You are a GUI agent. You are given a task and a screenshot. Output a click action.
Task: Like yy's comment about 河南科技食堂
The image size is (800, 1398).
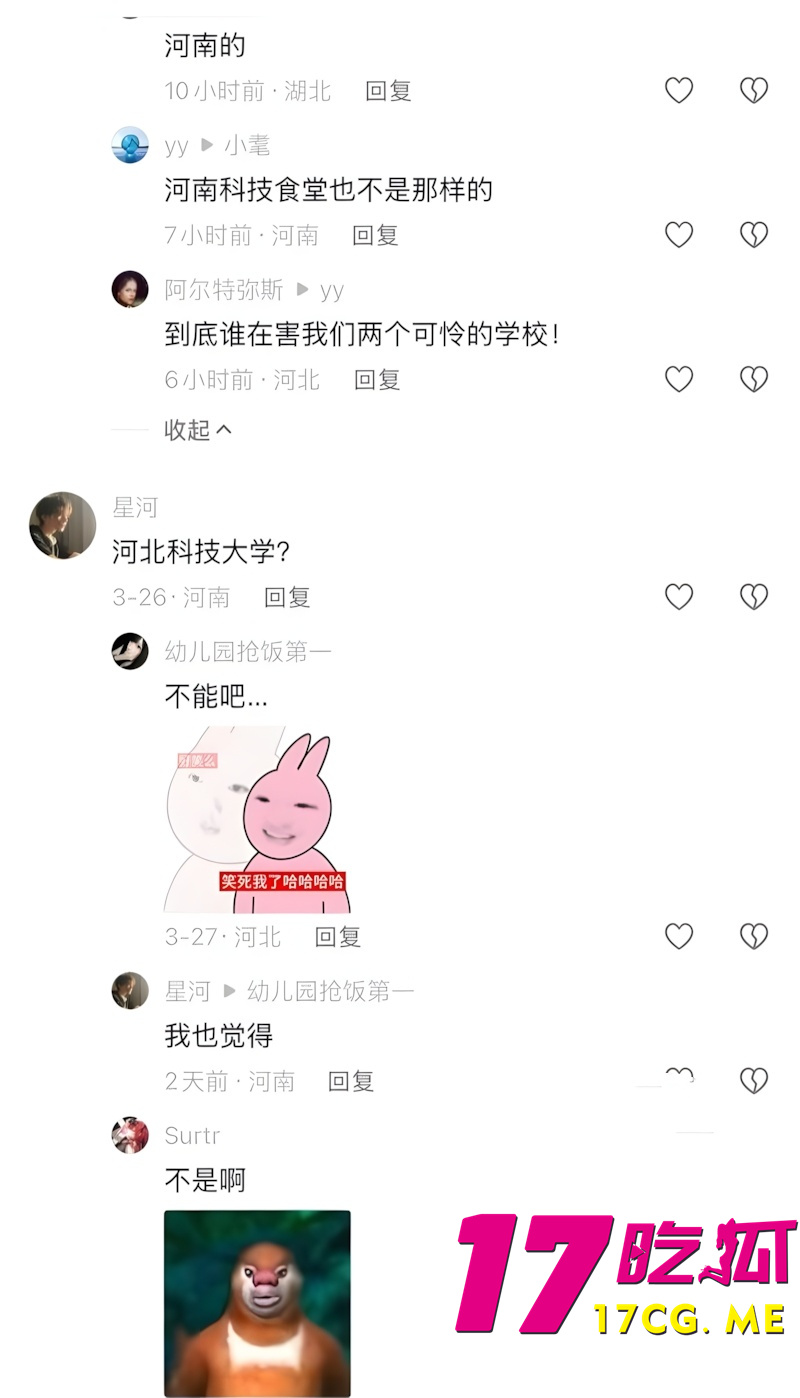point(678,235)
